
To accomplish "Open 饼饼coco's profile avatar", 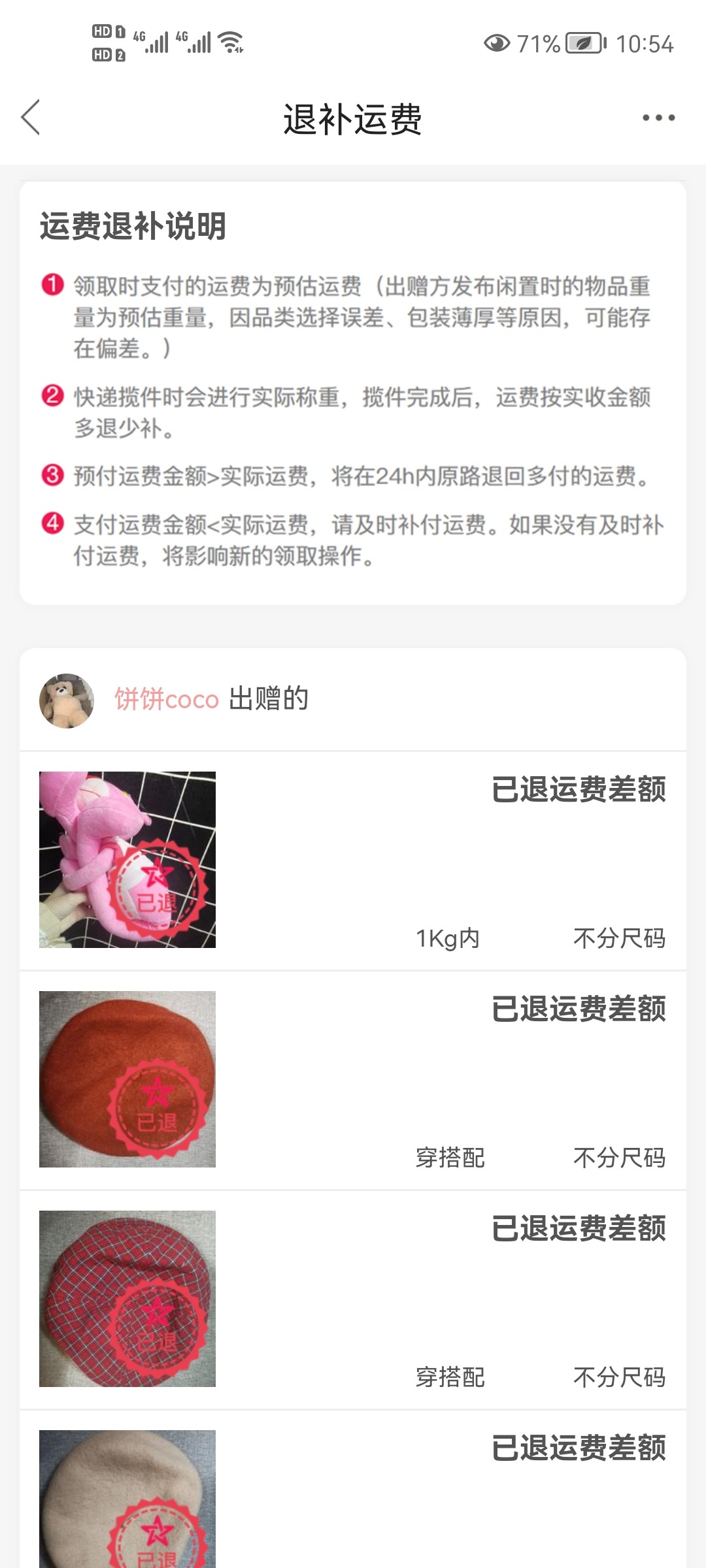I will [x=67, y=700].
